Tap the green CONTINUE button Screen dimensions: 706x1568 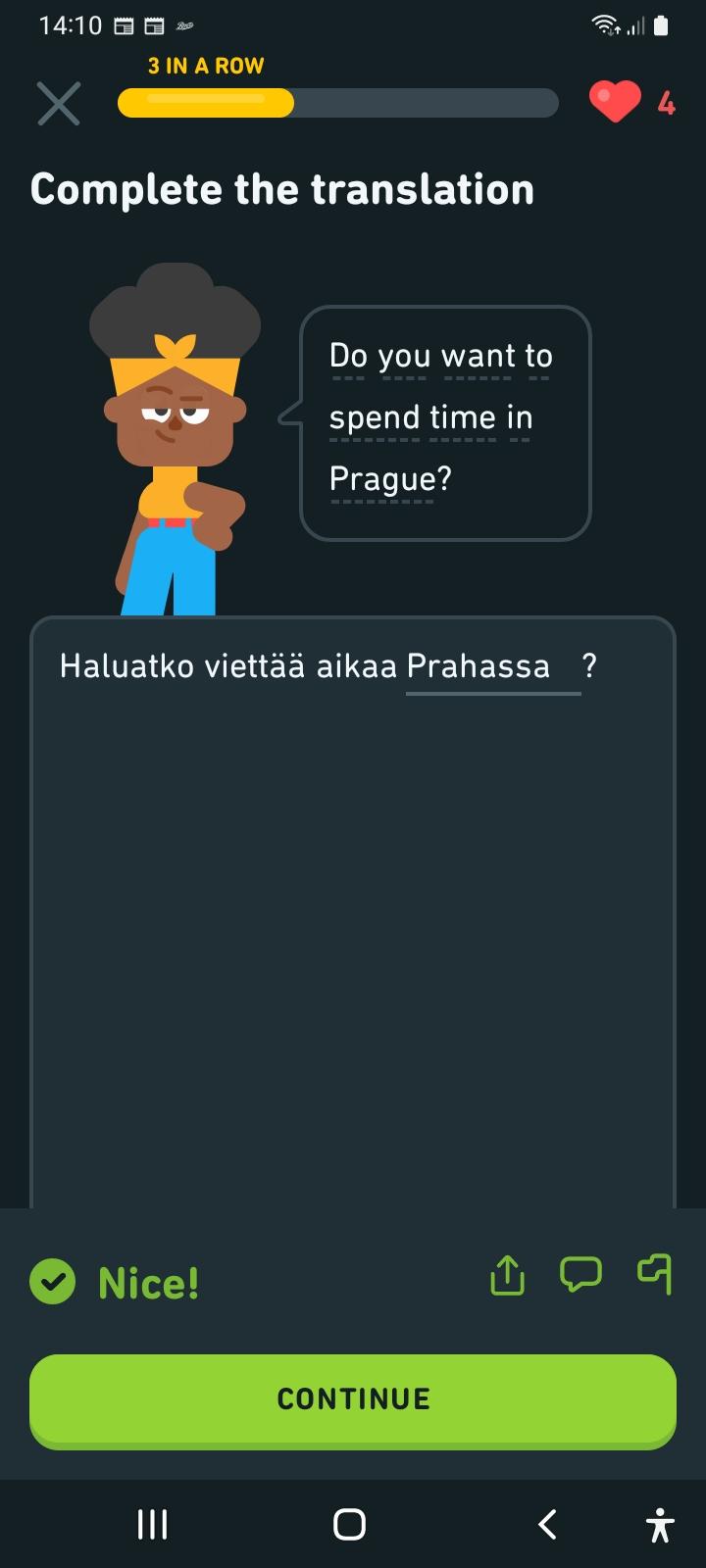pyautogui.click(x=353, y=1399)
